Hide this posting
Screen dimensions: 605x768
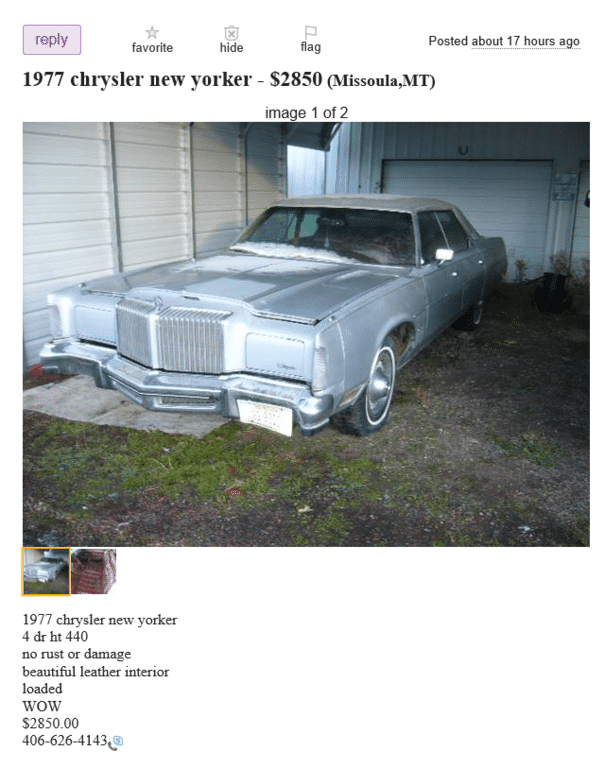pyautogui.click(x=231, y=39)
